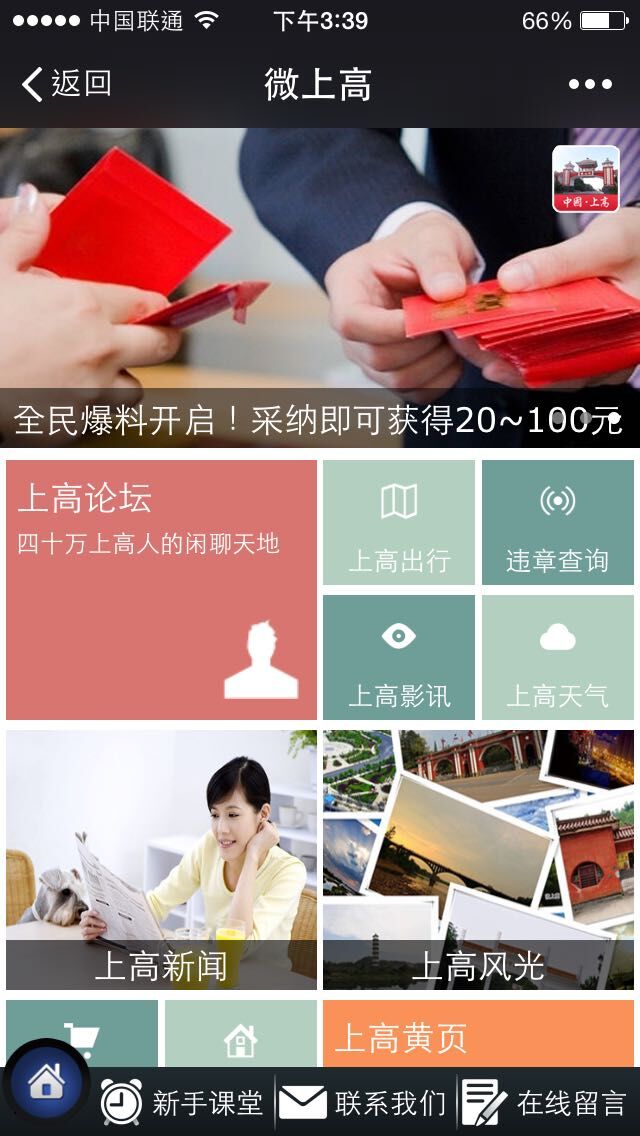Image resolution: width=640 pixels, height=1136 pixels.
Task: Open 上高影讯 movie info
Action: (x=399, y=657)
